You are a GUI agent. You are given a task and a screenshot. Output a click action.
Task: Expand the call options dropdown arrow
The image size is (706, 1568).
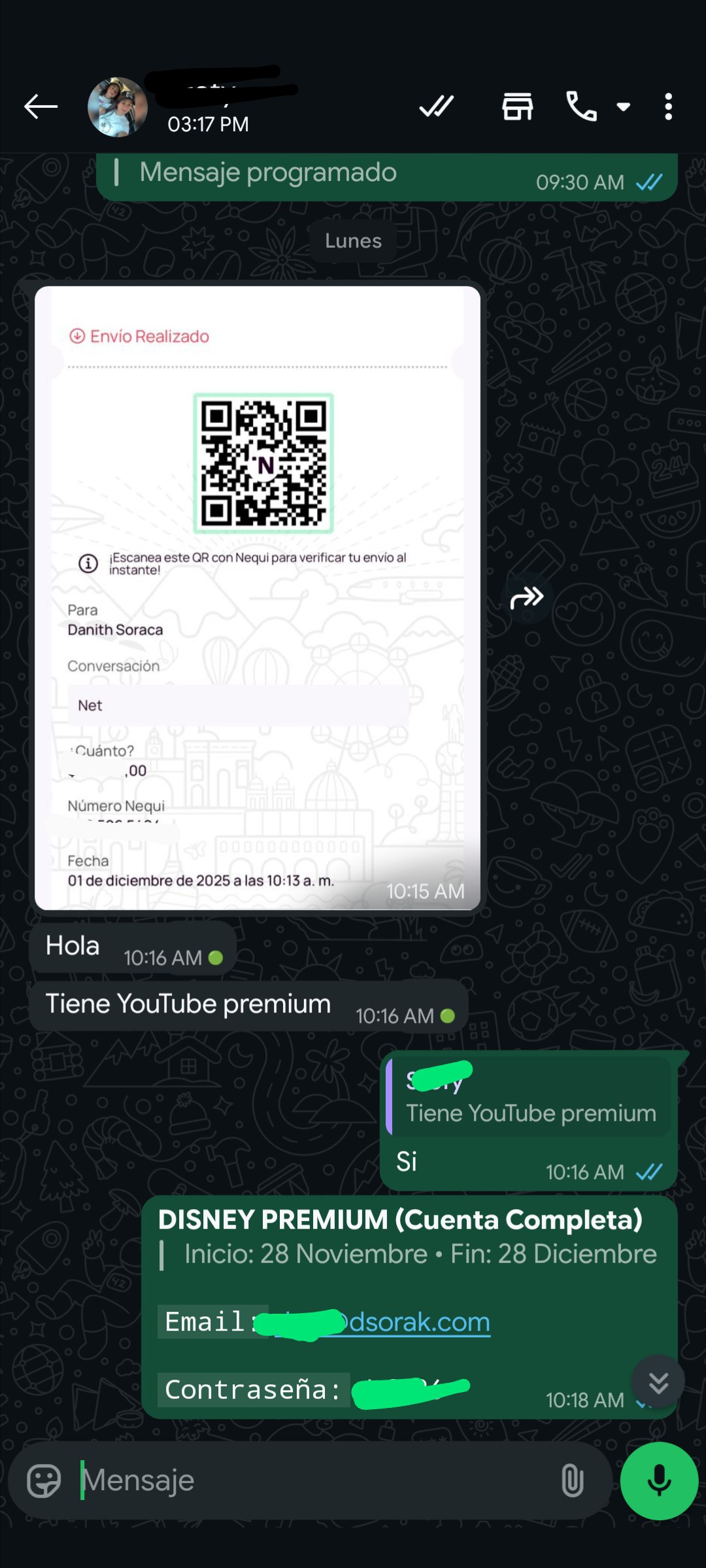624,107
